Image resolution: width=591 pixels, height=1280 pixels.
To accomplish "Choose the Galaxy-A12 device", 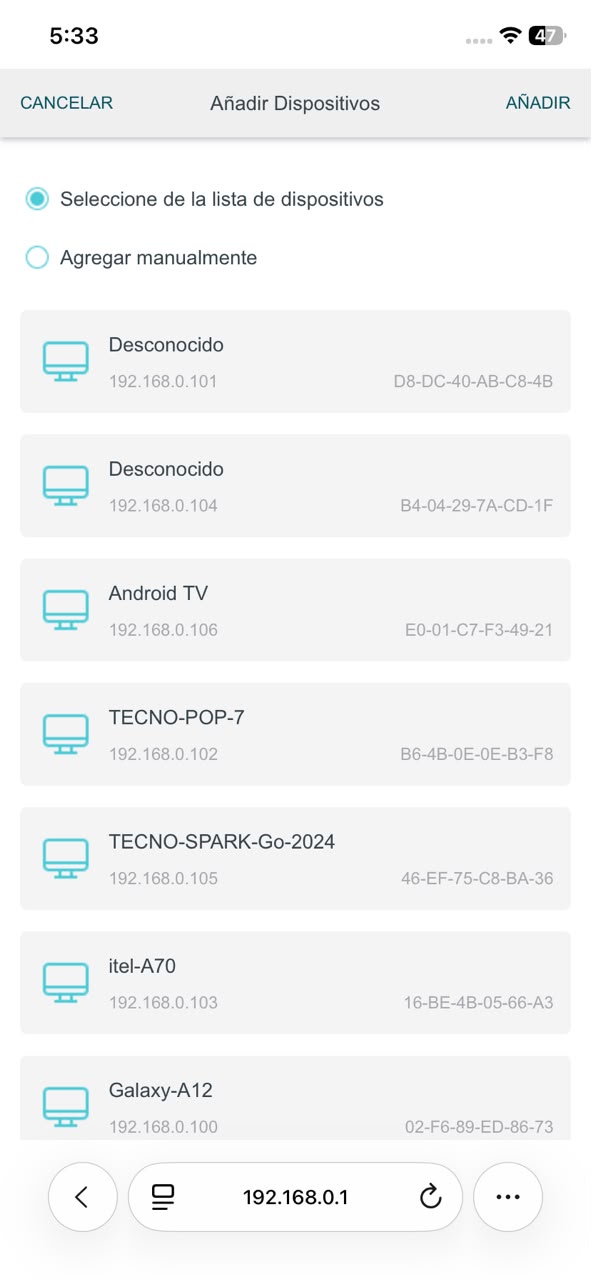I will [x=295, y=1098].
